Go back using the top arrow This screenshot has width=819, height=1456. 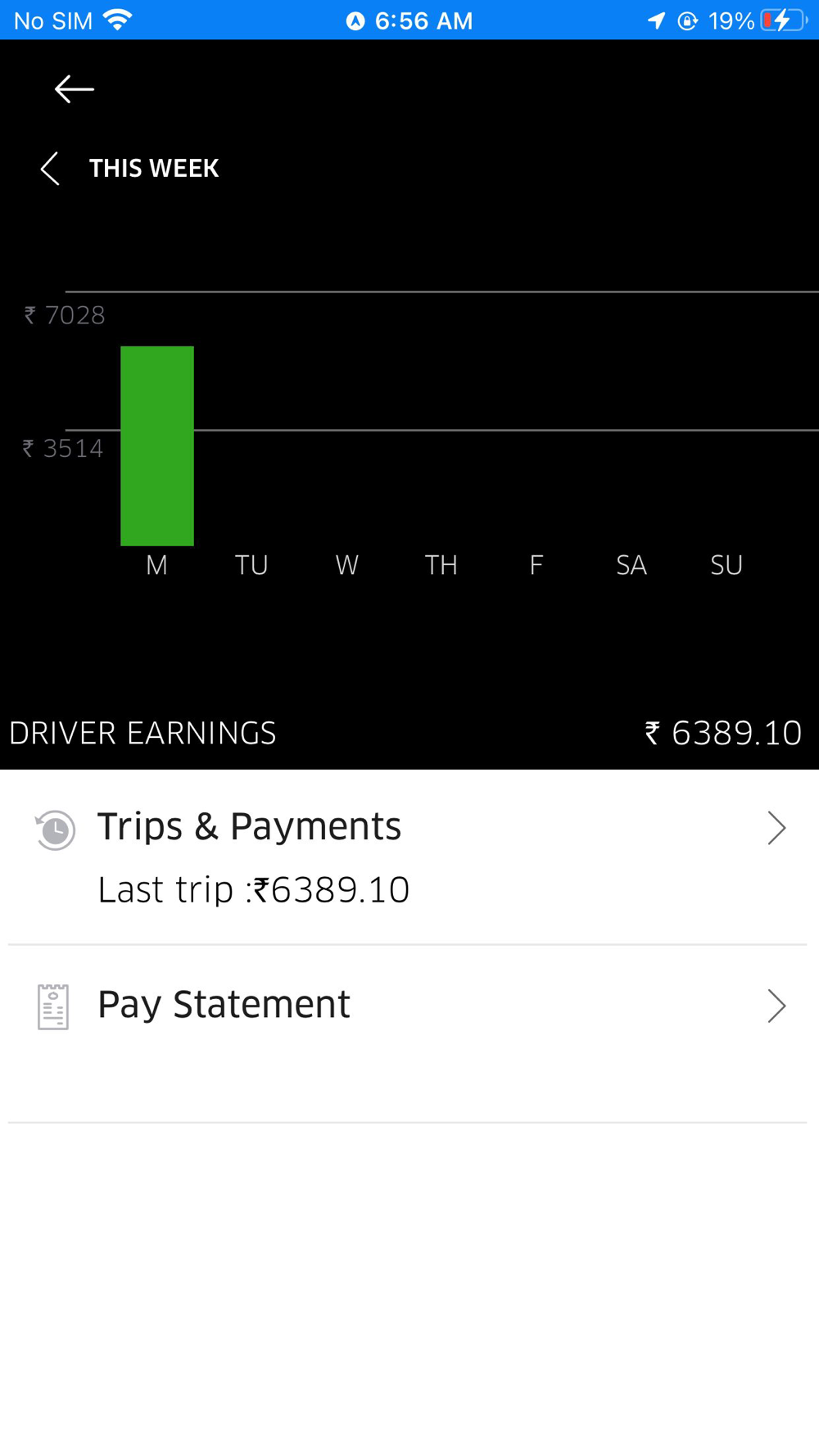tap(74, 88)
